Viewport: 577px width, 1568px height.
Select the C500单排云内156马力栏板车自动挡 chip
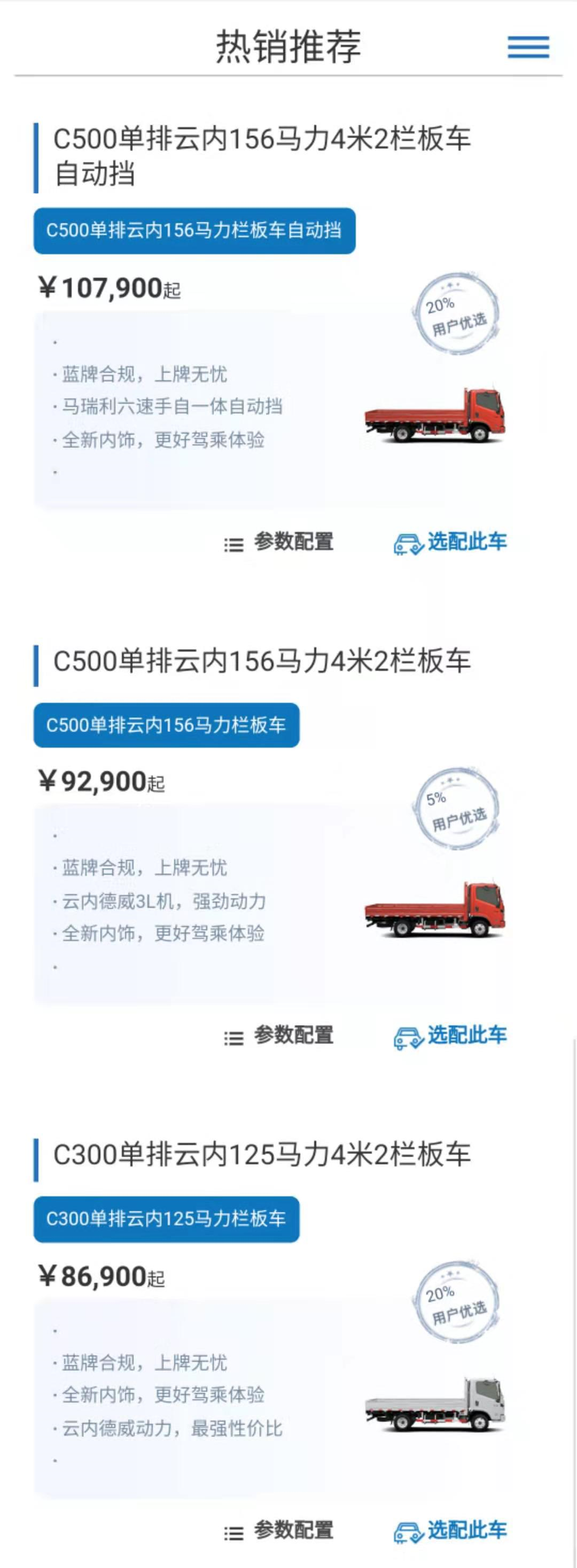194,231
